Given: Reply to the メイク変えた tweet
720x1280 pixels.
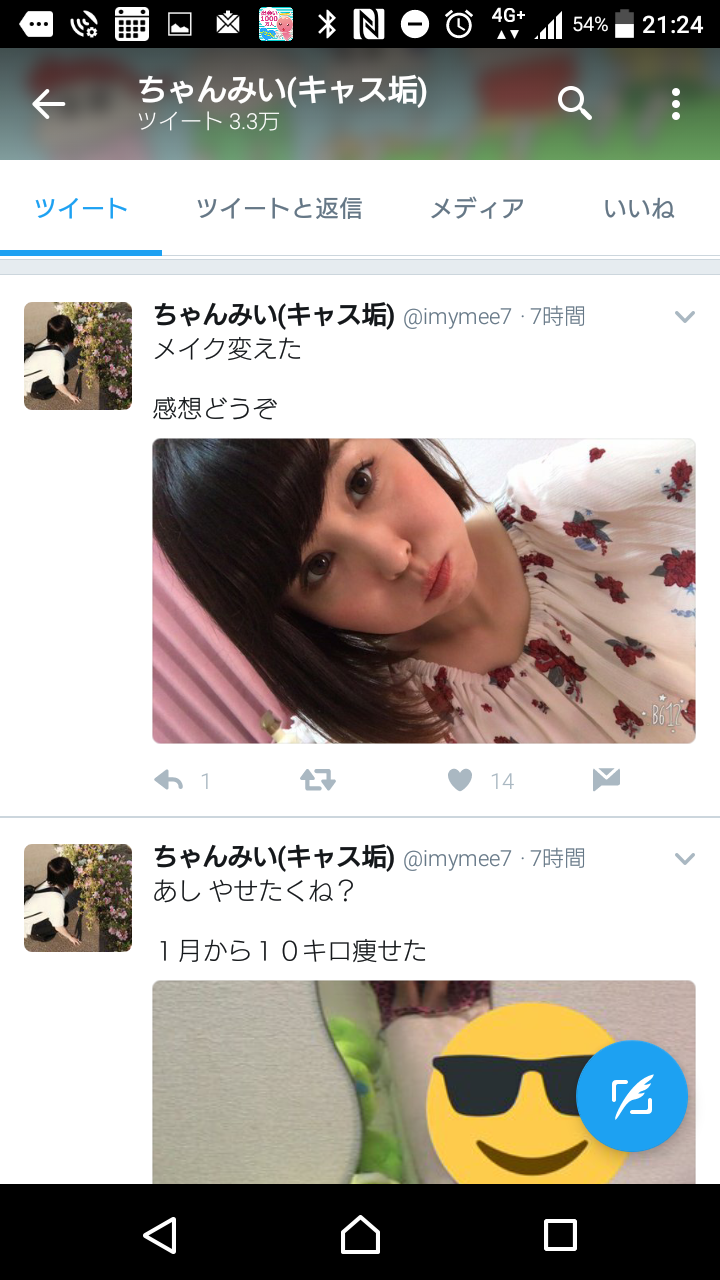Looking at the screenshot, I should pyautogui.click(x=169, y=781).
